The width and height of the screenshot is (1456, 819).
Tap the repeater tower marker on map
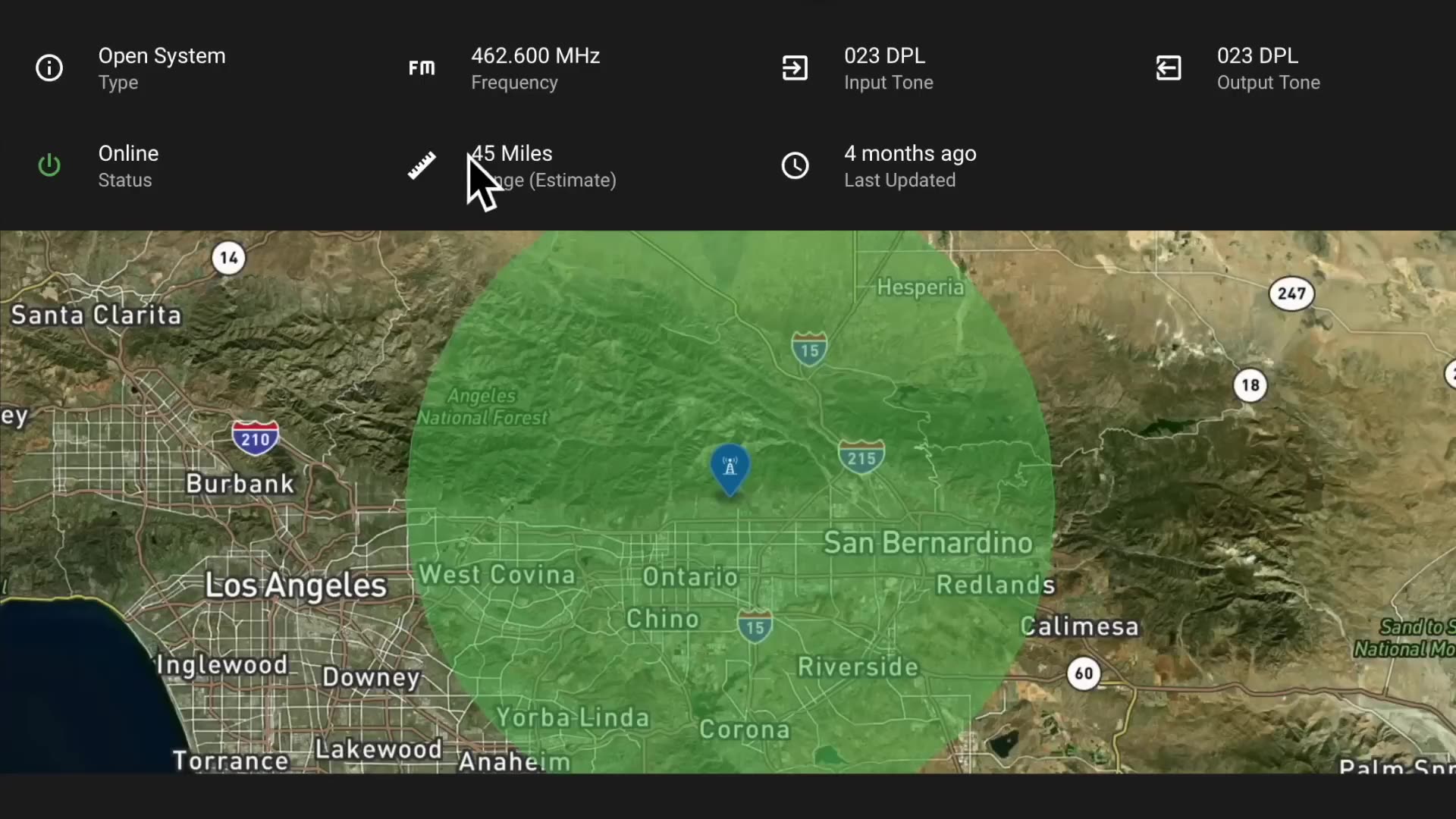(x=730, y=467)
